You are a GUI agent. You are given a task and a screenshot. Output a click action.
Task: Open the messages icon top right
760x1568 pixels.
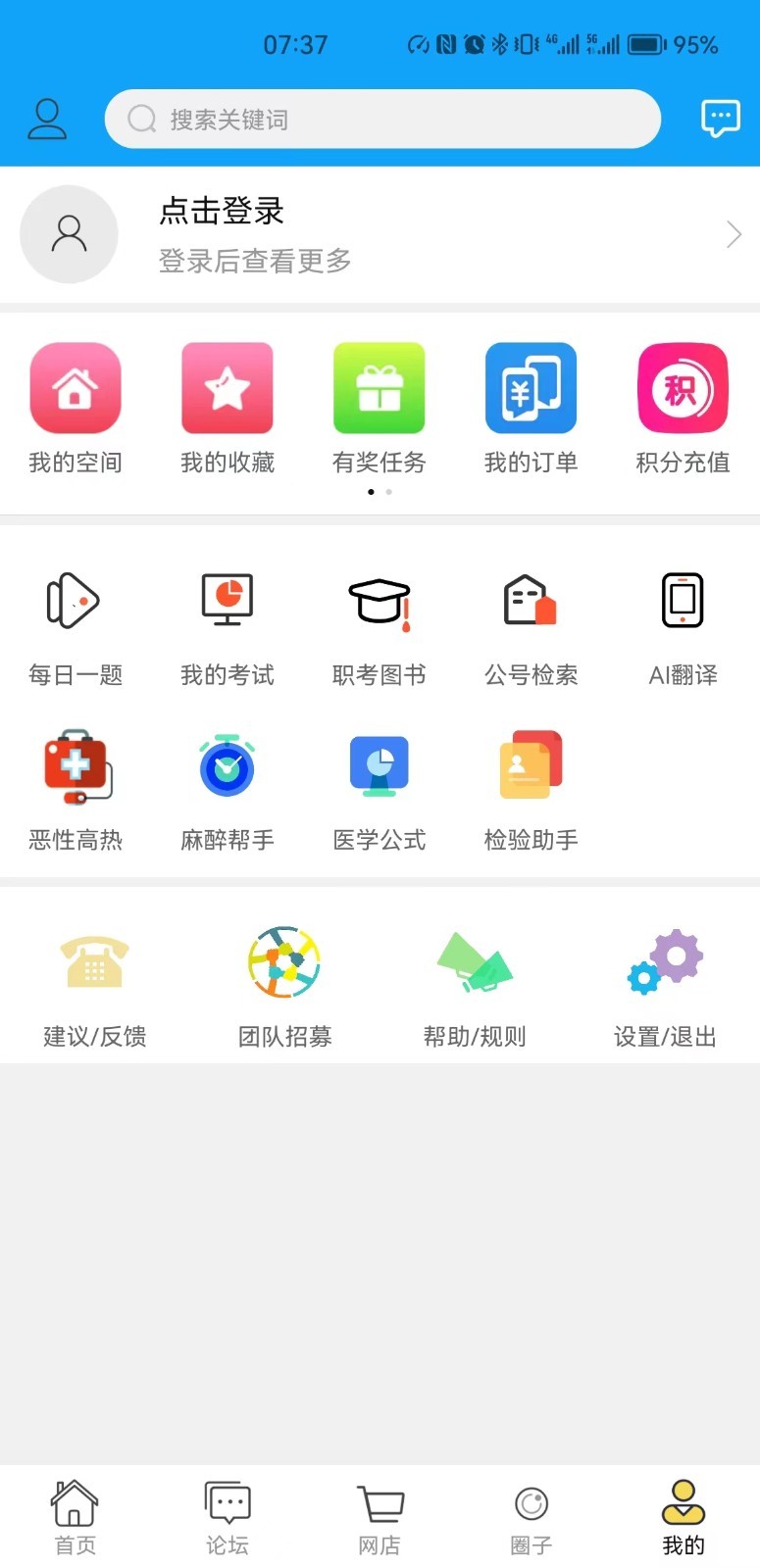click(x=721, y=117)
